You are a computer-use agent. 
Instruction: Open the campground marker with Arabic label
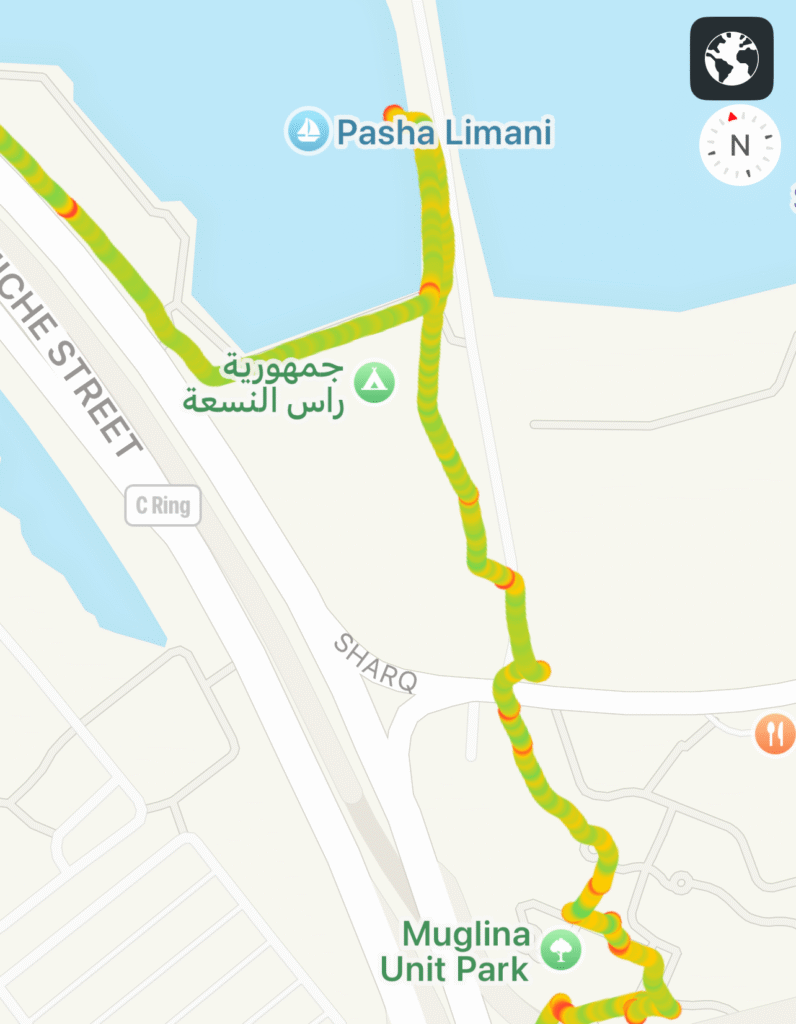374,382
